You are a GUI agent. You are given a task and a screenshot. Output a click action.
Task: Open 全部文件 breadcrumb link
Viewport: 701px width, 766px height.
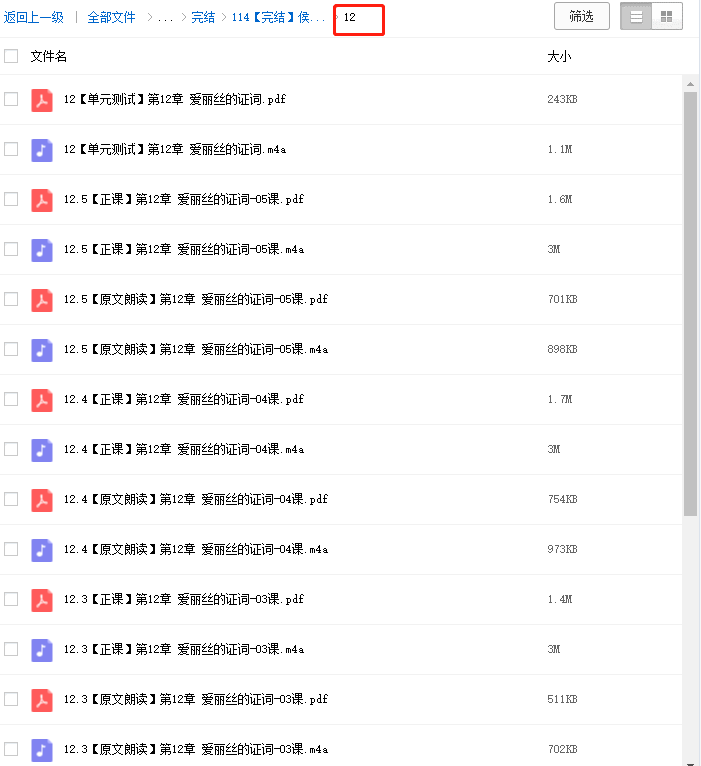[x=111, y=17]
